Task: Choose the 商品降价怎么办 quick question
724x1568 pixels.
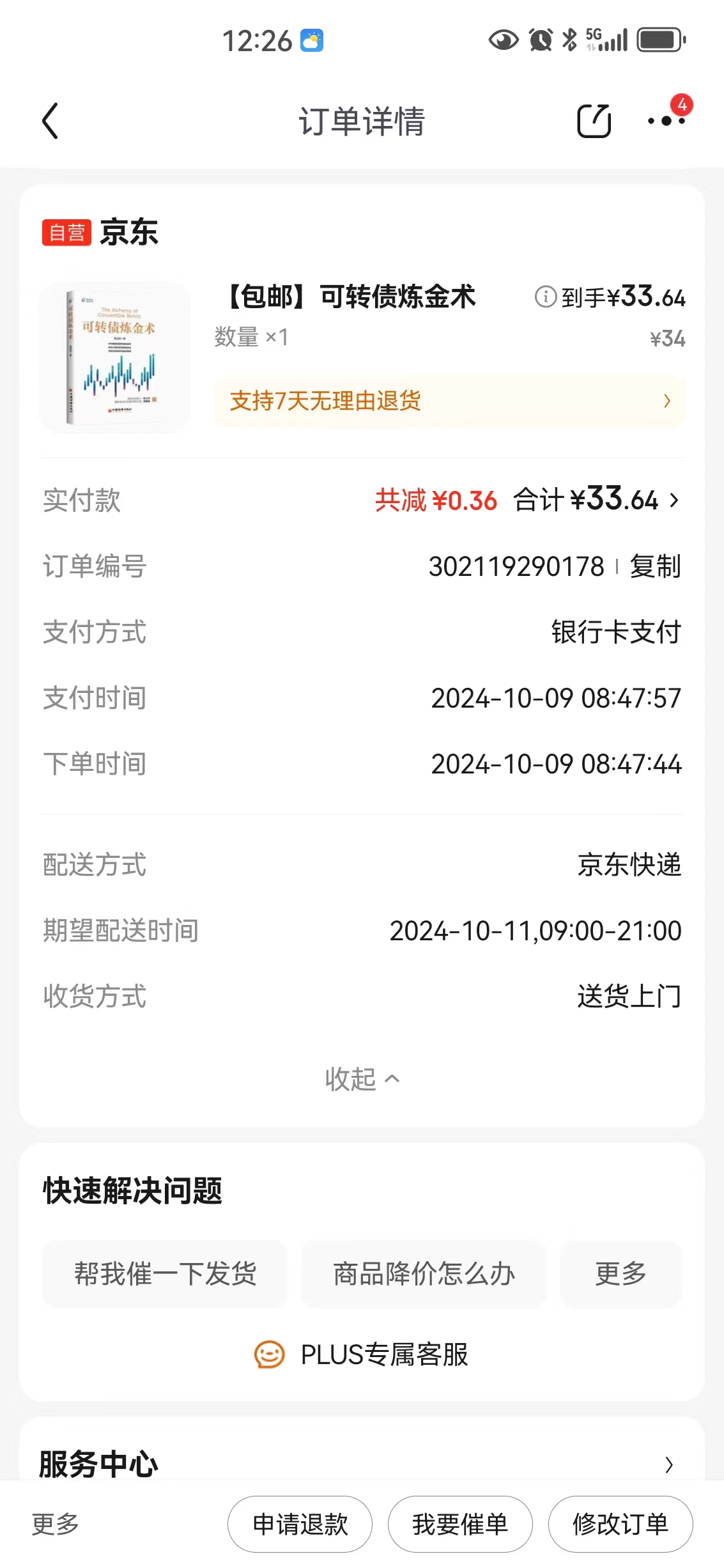Action: click(424, 1273)
